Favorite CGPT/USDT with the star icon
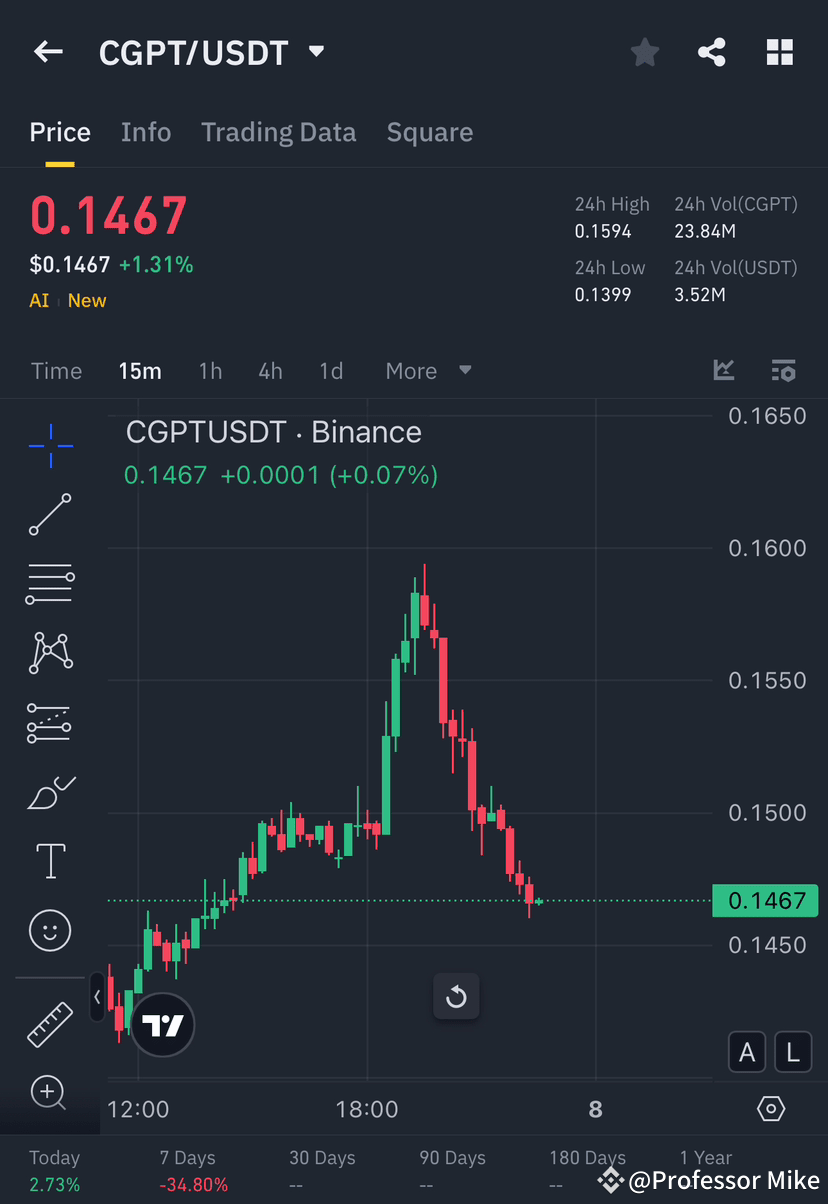828x1204 pixels. click(644, 52)
